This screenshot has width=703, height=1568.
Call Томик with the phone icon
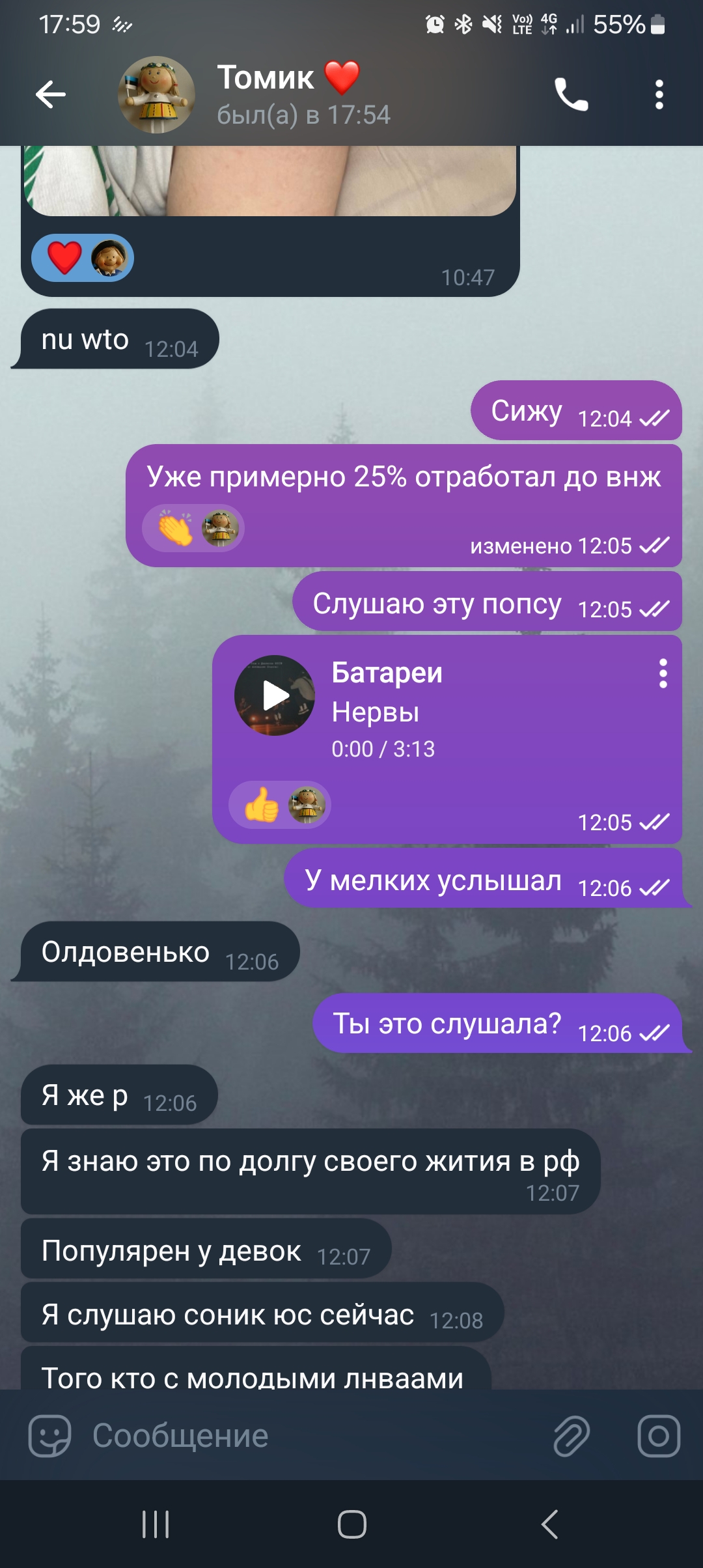pyautogui.click(x=571, y=95)
